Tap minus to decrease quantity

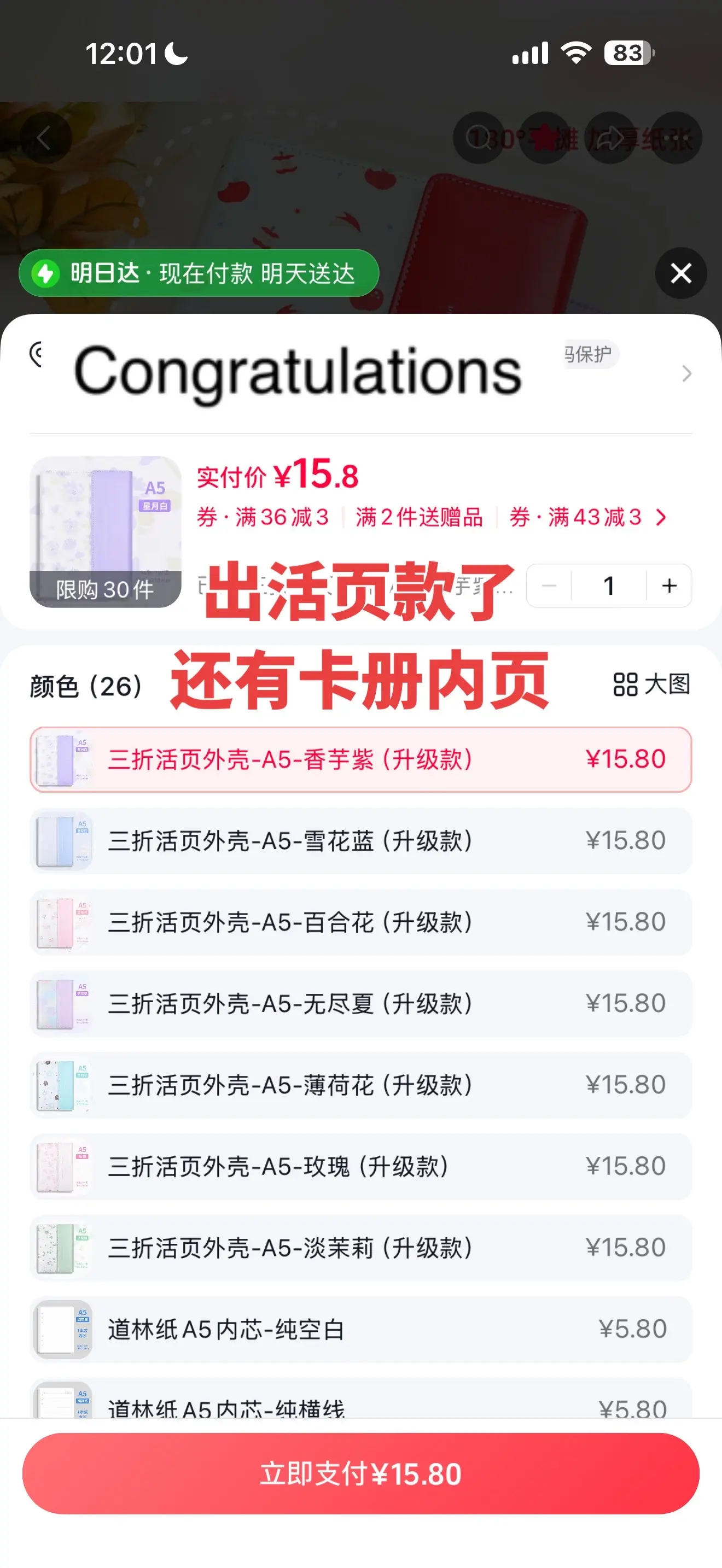[549, 586]
